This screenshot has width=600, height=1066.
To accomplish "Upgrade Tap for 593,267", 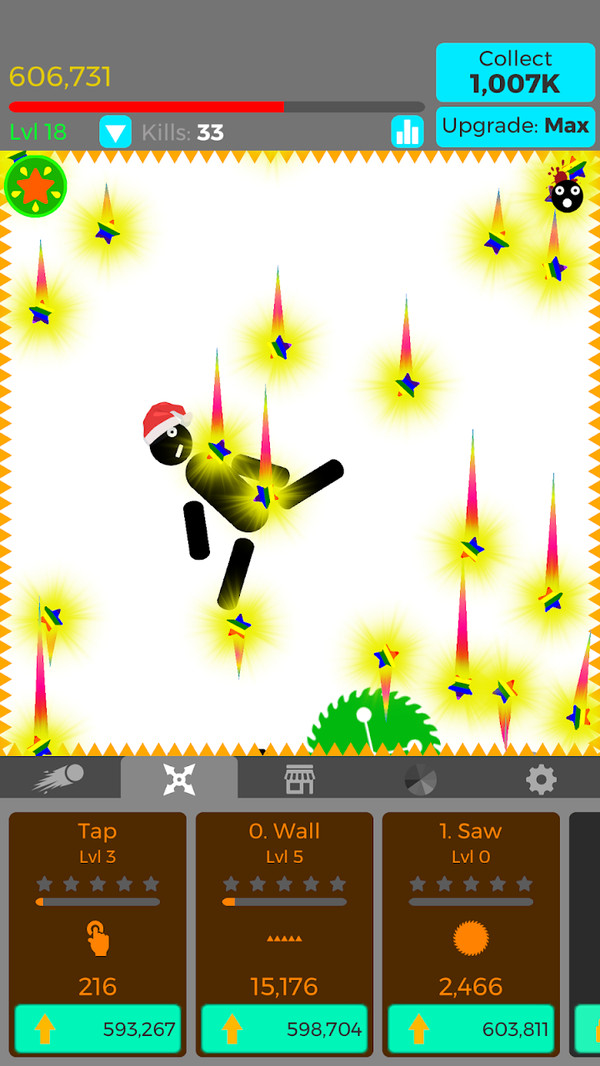I will (98, 1029).
